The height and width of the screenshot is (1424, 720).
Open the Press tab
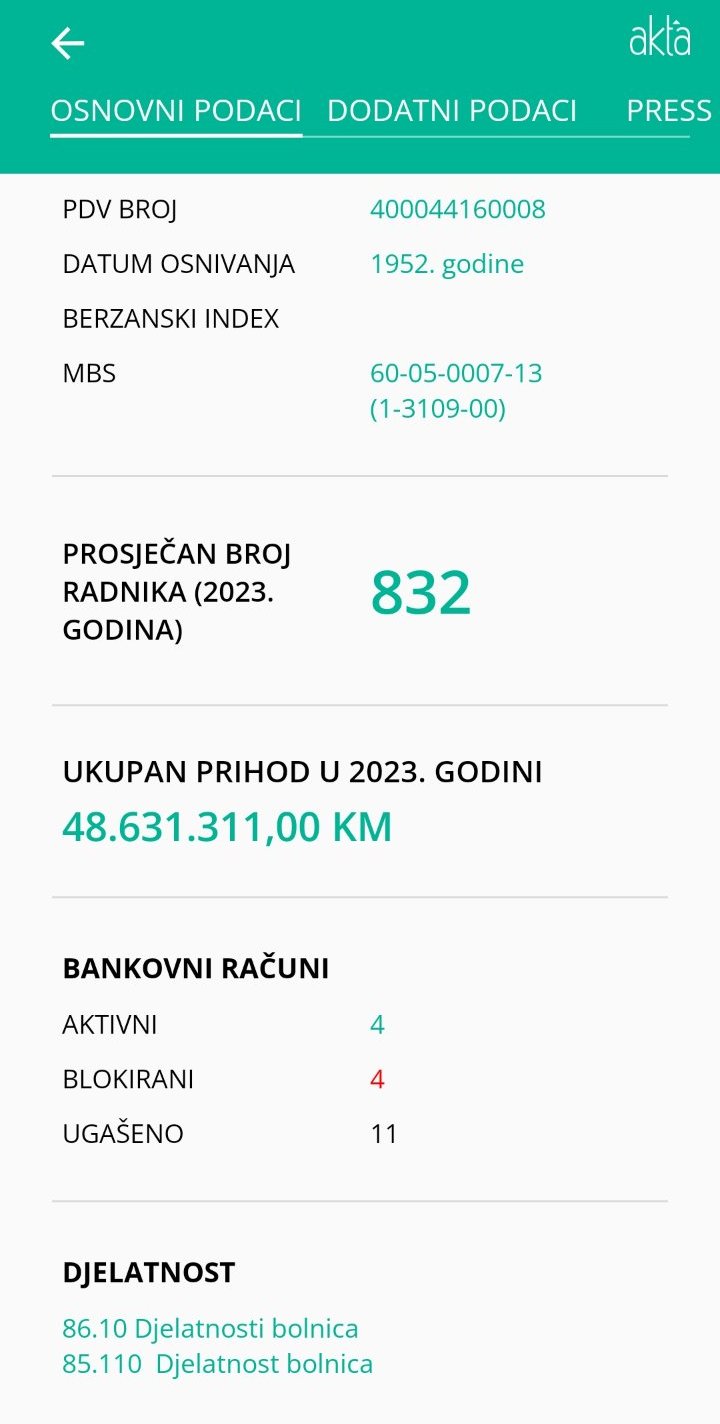point(668,110)
